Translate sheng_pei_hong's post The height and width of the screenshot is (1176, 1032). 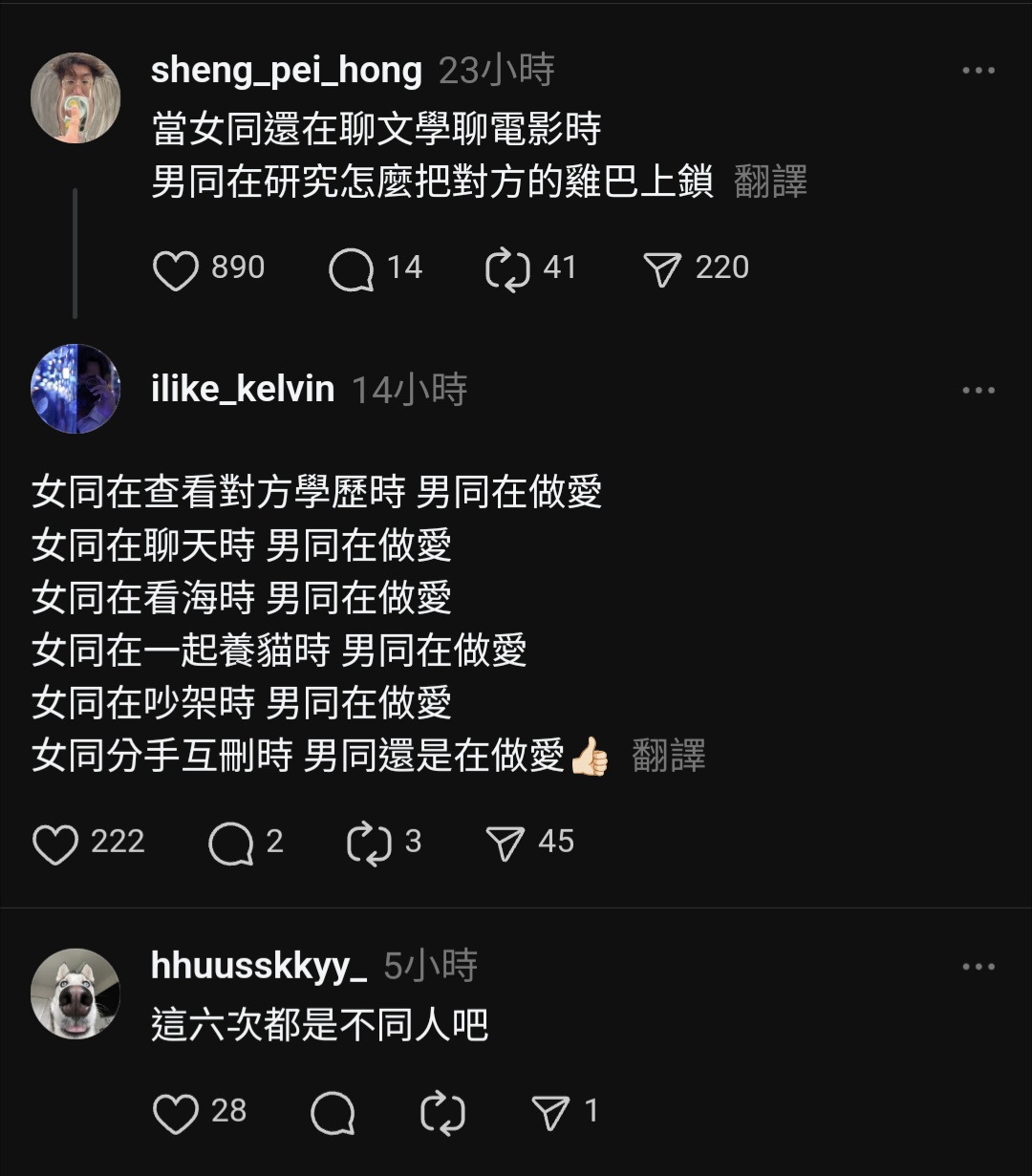pos(770,182)
